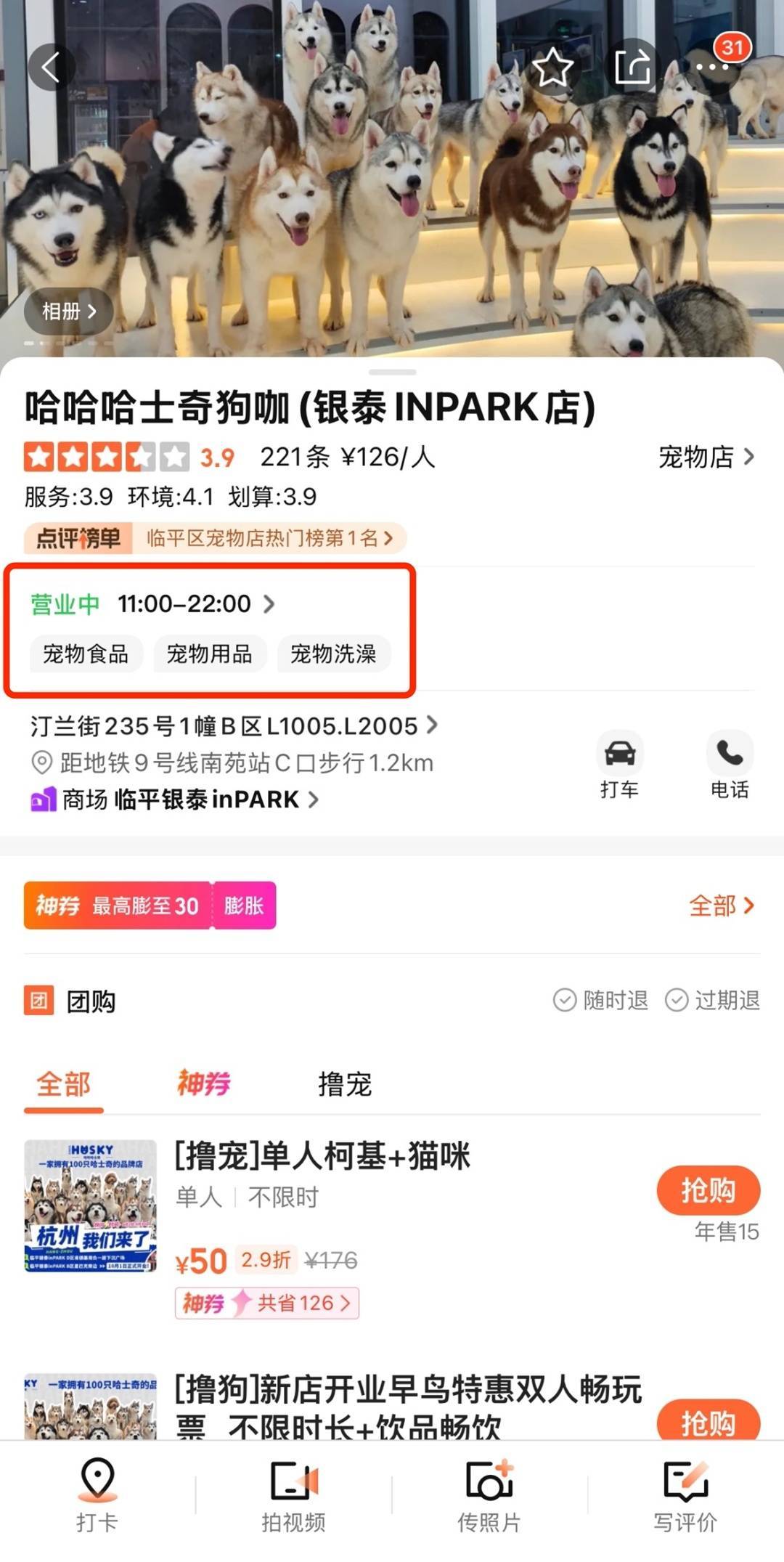The width and height of the screenshot is (784, 1562).
Task: Tap 抢购 for 单人柯基+猫咪 deal
Action: [709, 1191]
